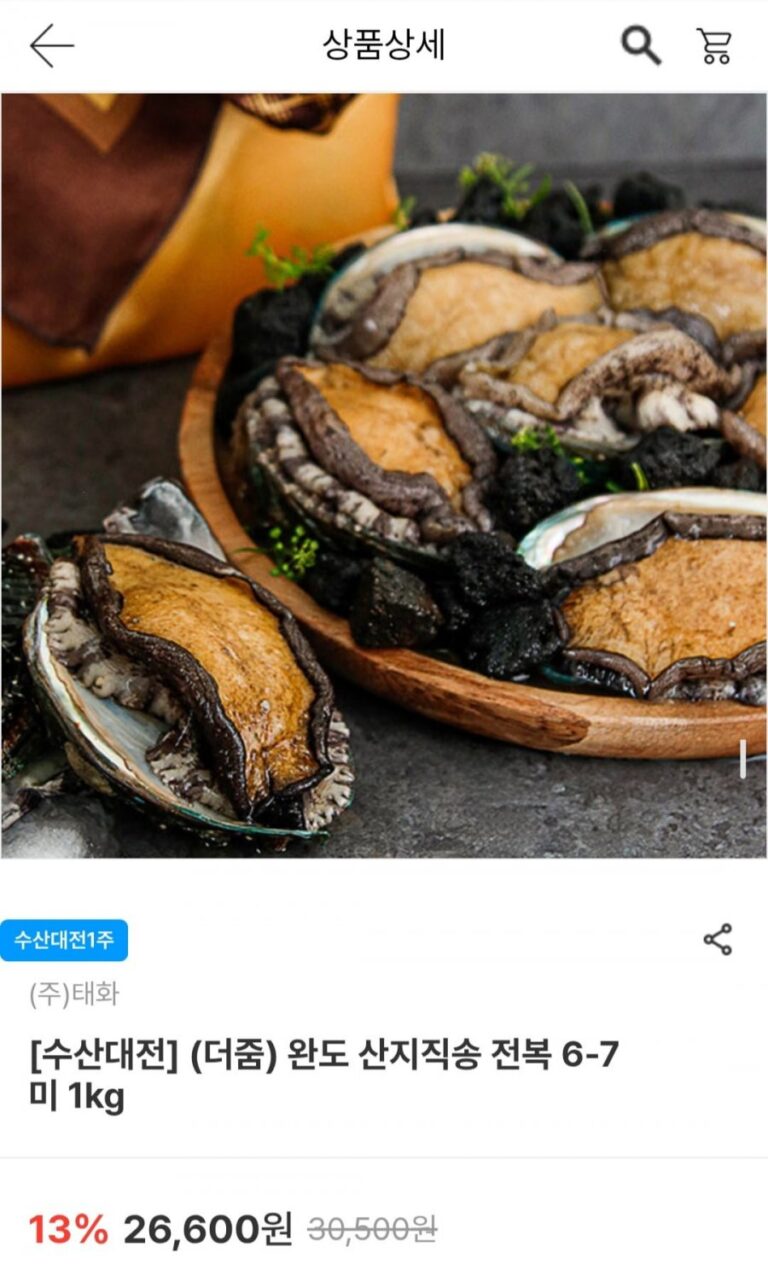Tap the 수산대전1주 badge
This screenshot has width=768, height=1276.
(64, 940)
